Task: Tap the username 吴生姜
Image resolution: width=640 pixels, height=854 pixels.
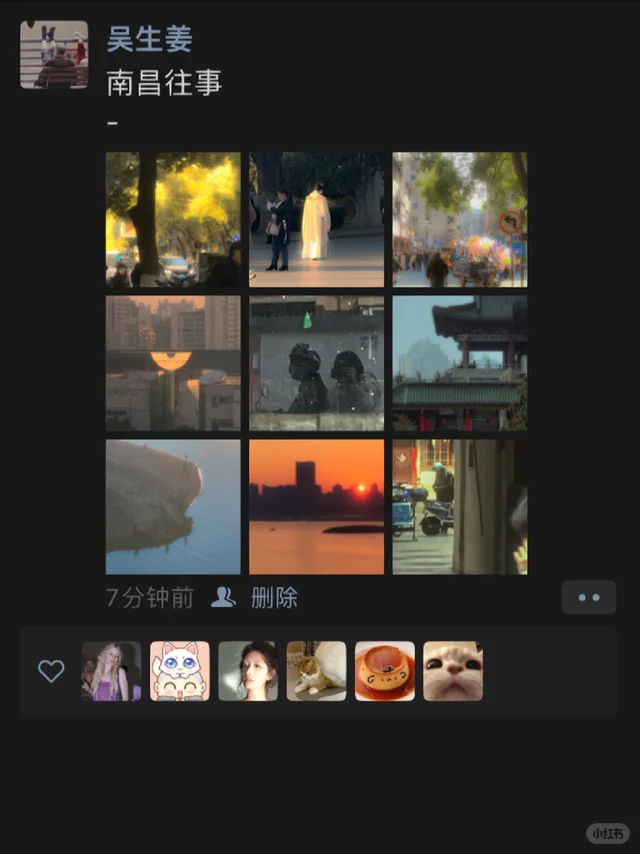Action: pos(149,39)
